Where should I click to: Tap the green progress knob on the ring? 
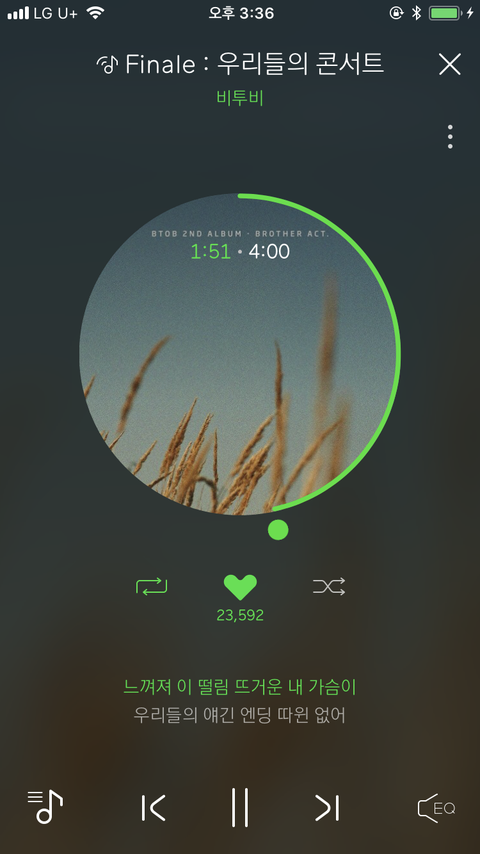click(x=278, y=530)
